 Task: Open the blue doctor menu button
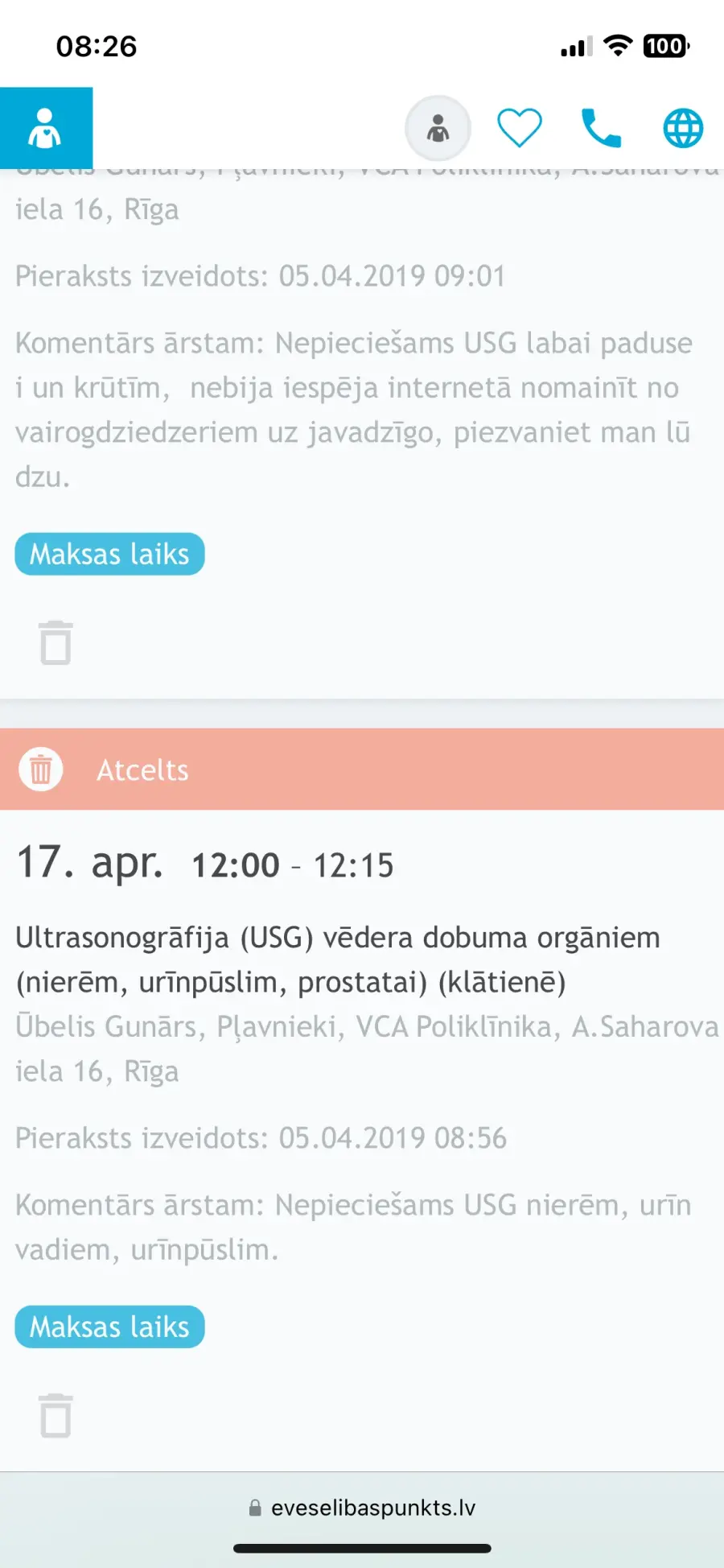(x=46, y=128)
